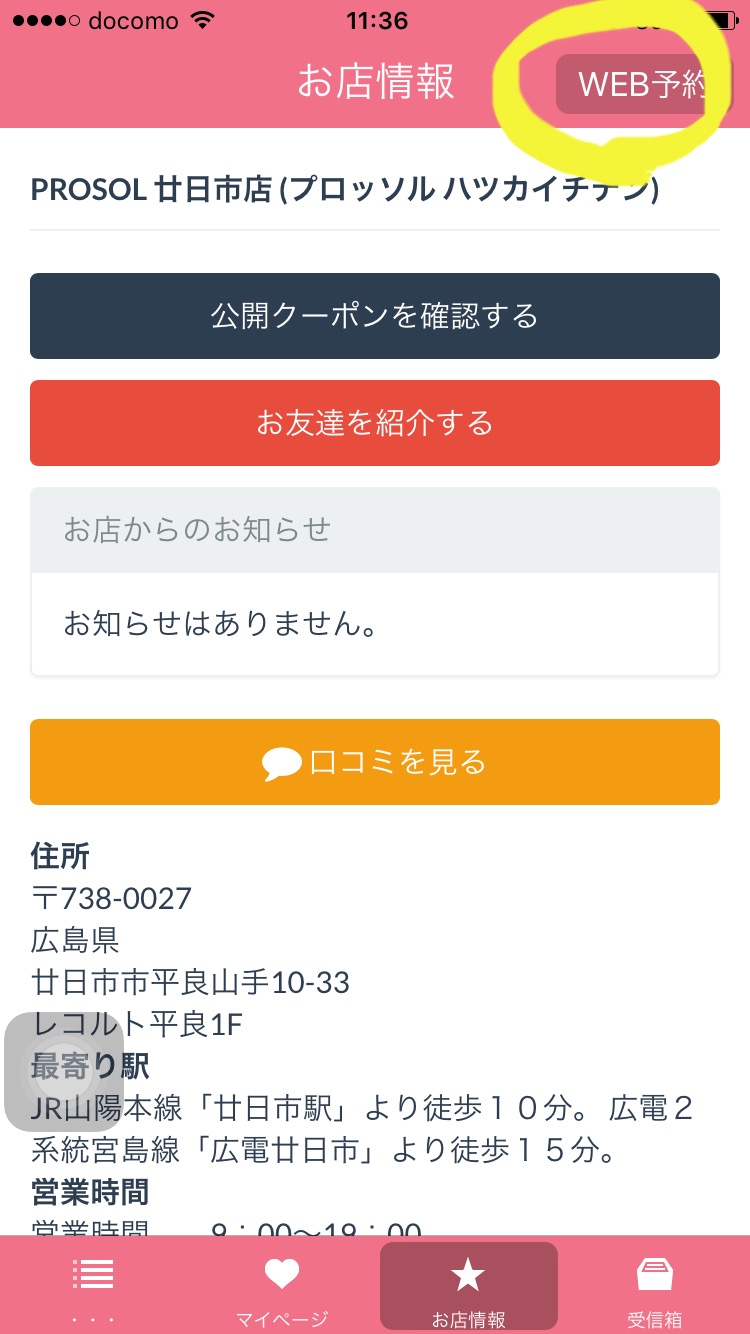Viewport: 750px width, 1334px height.
Task: Open the list menu tab
Action: click(93, 1288)
